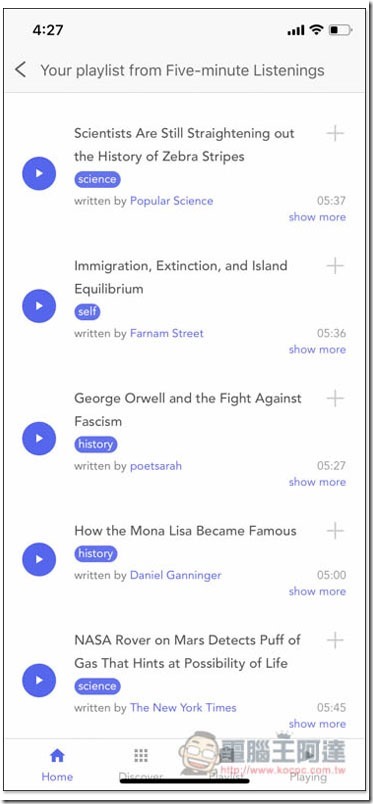Open the Farnam Street author link
This screenshot has width=373, height=804.
[x=167, y=333]
